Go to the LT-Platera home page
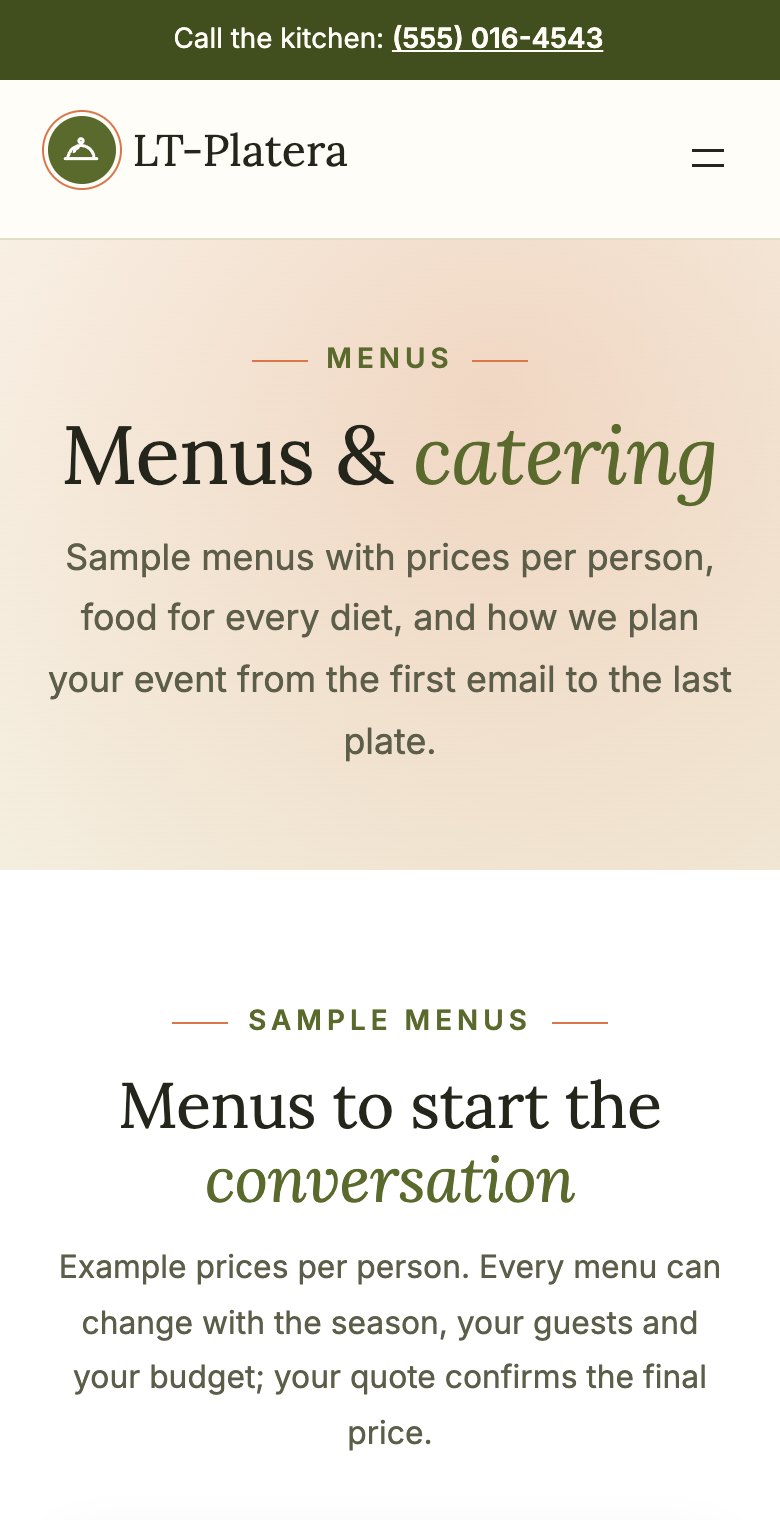 coord(195,151)
